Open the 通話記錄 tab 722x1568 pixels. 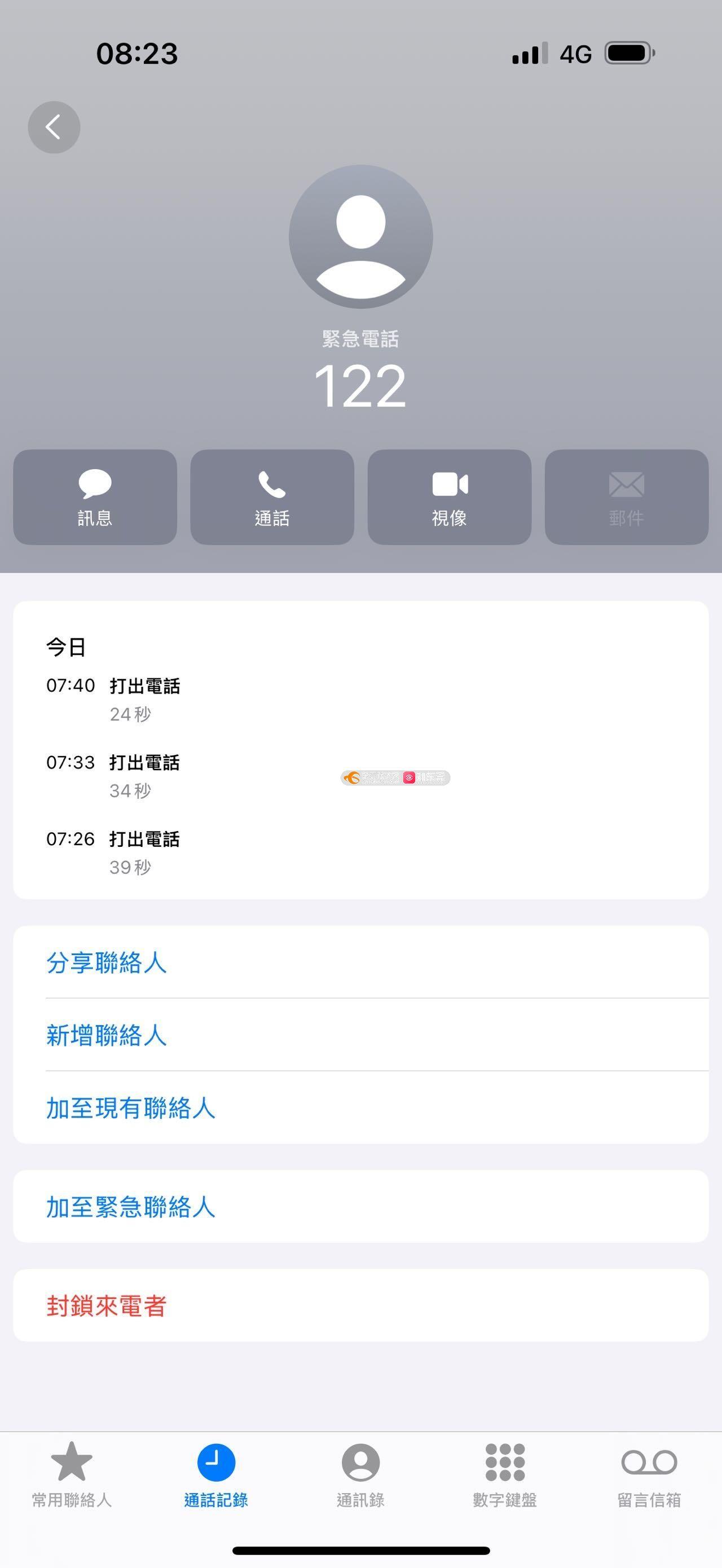(x=216, y=1474)
